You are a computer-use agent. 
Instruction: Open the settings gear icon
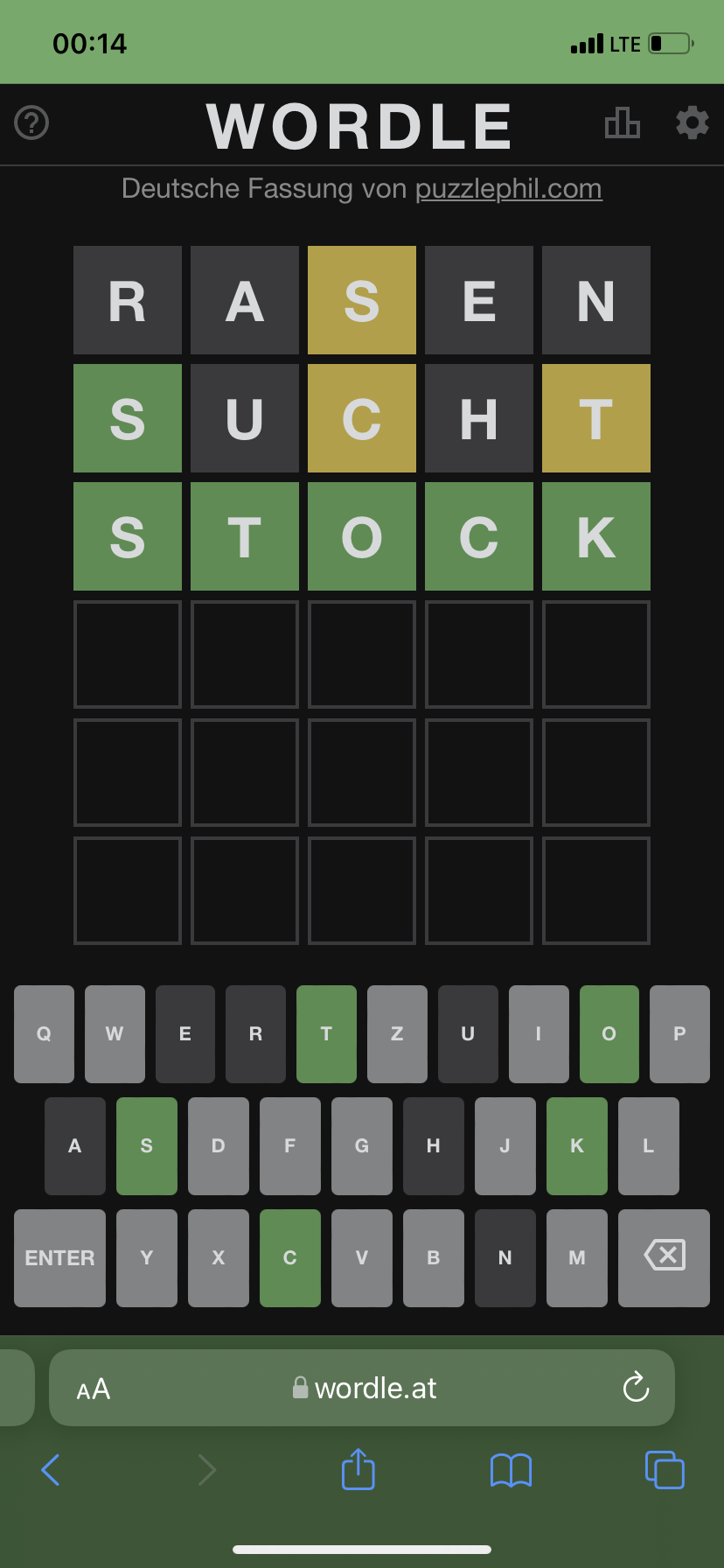693,122
